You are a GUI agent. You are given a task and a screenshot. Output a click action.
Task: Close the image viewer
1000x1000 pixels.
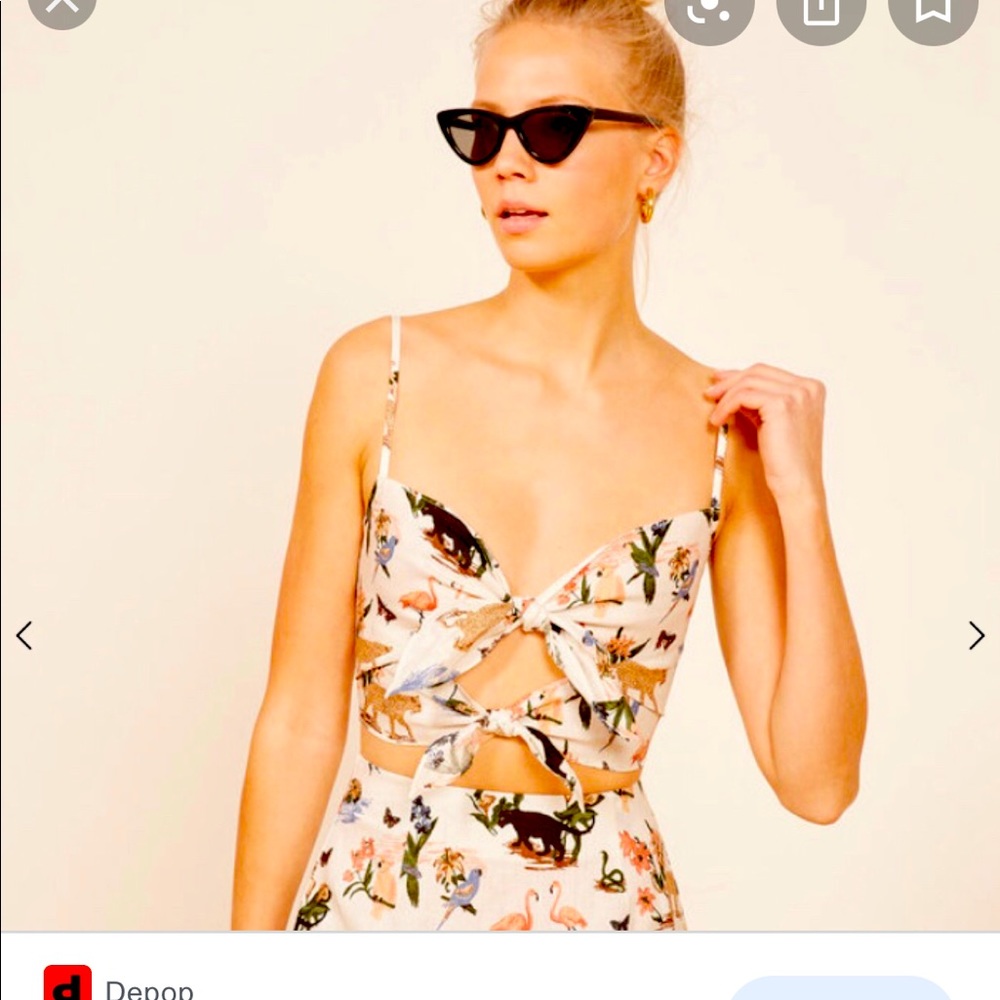point(62,6)
